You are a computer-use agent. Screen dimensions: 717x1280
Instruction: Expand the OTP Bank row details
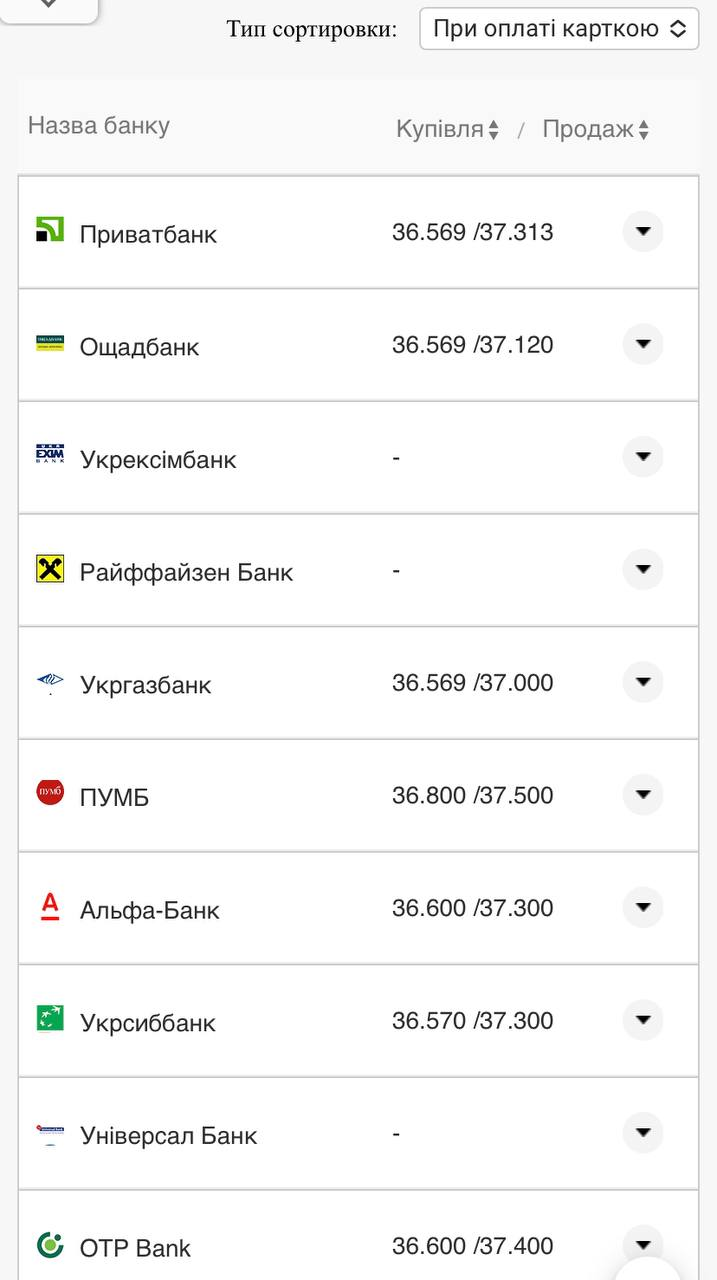[x=643, y=1244]
